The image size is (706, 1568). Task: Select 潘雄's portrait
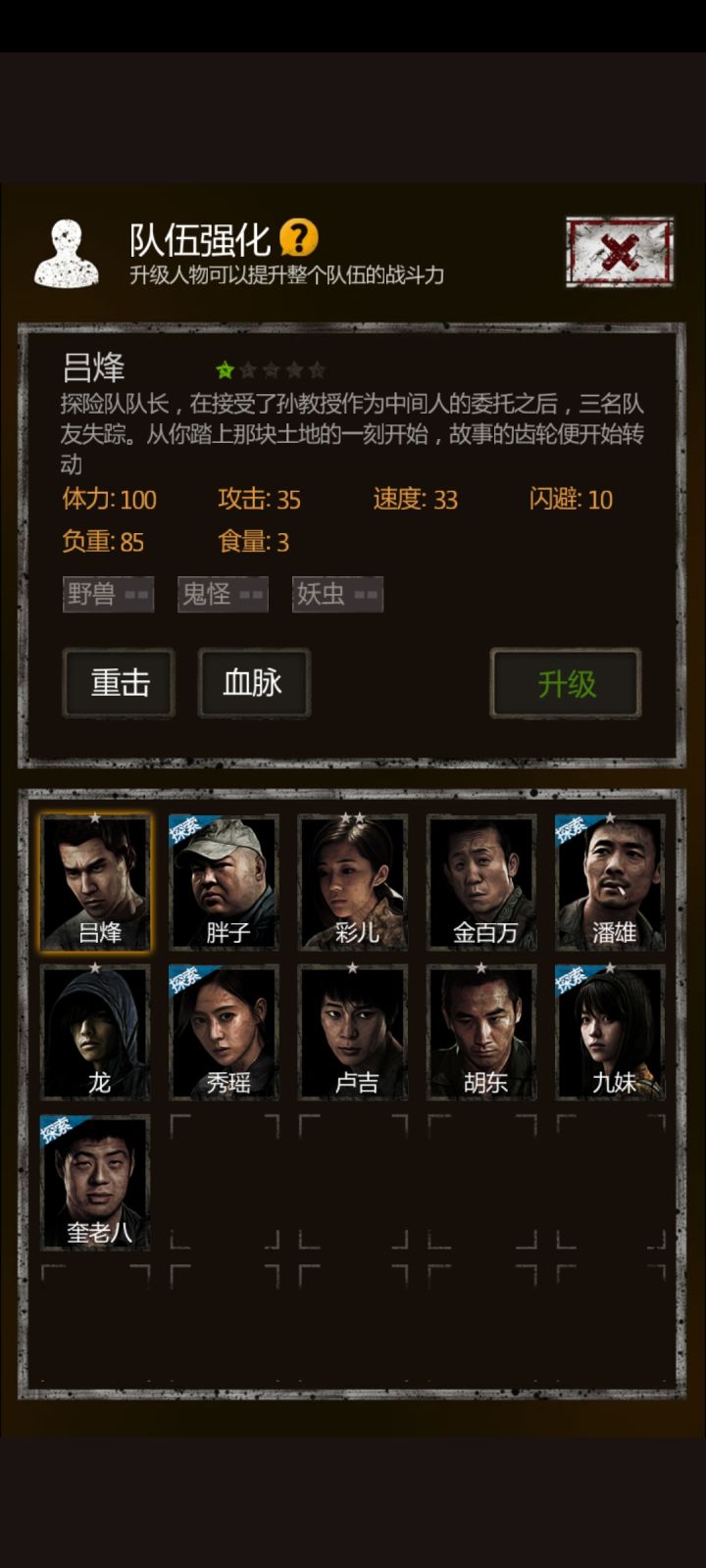tap(611, 879)
